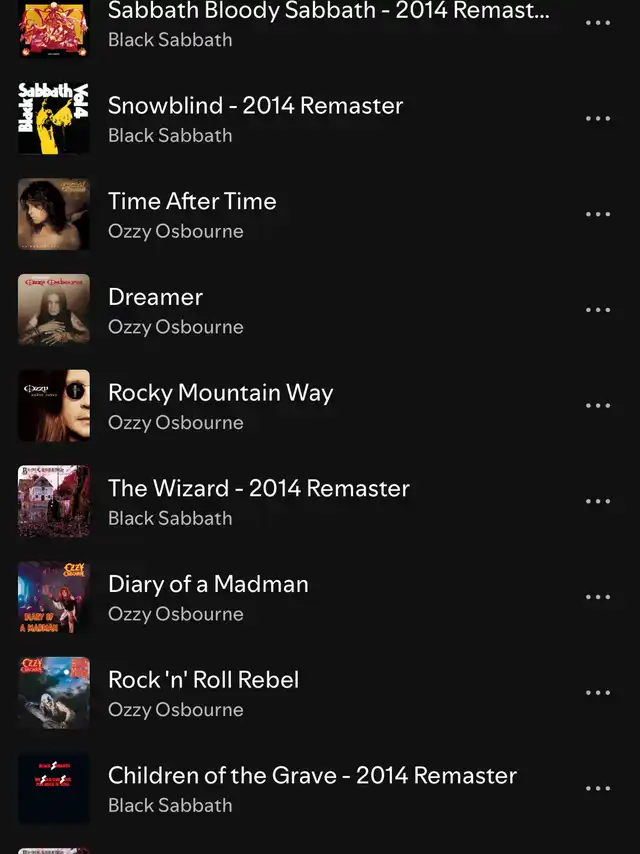Show options for Children of the Grave
The width and height of the screenshot is (640, 854).
pyautogui.click(x=597, y=789)
